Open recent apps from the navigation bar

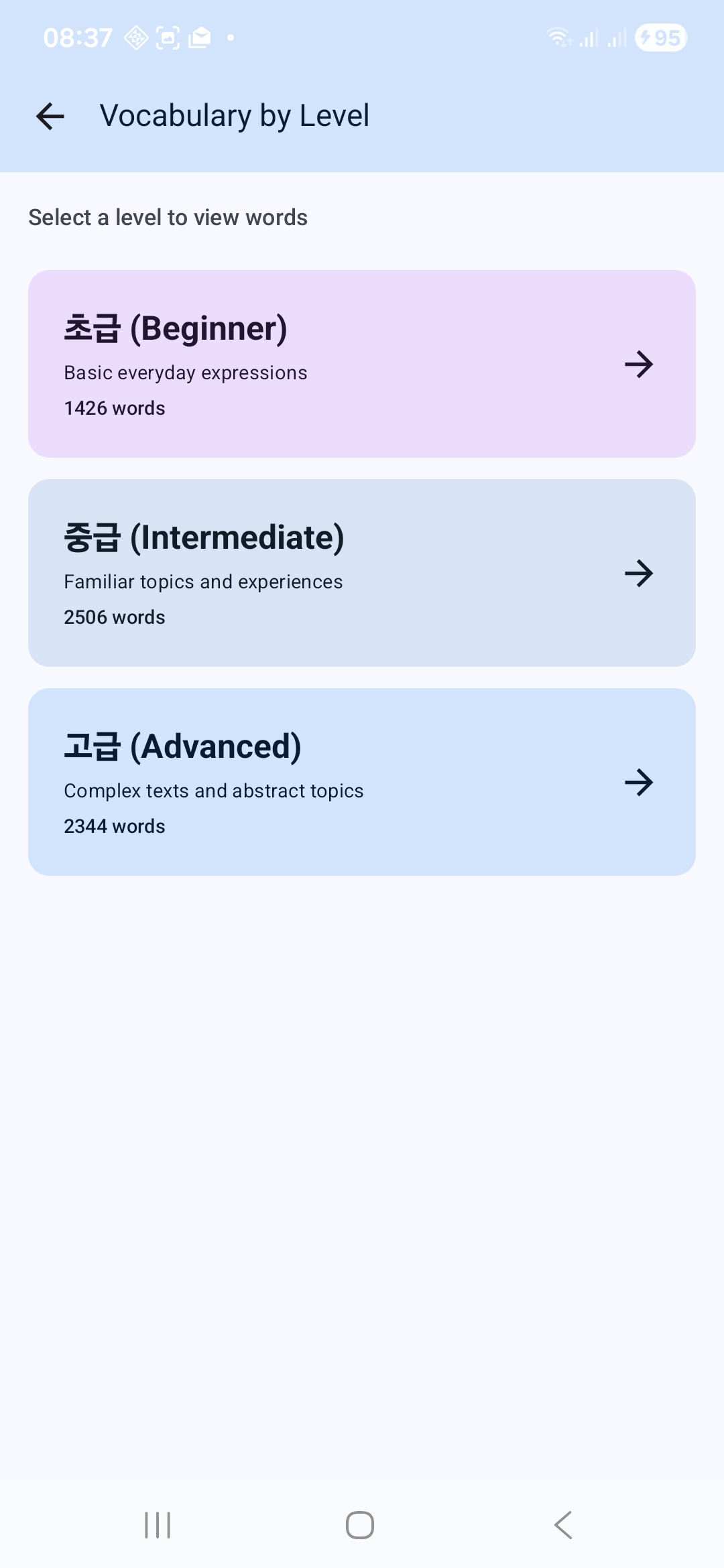point(158,1525)
